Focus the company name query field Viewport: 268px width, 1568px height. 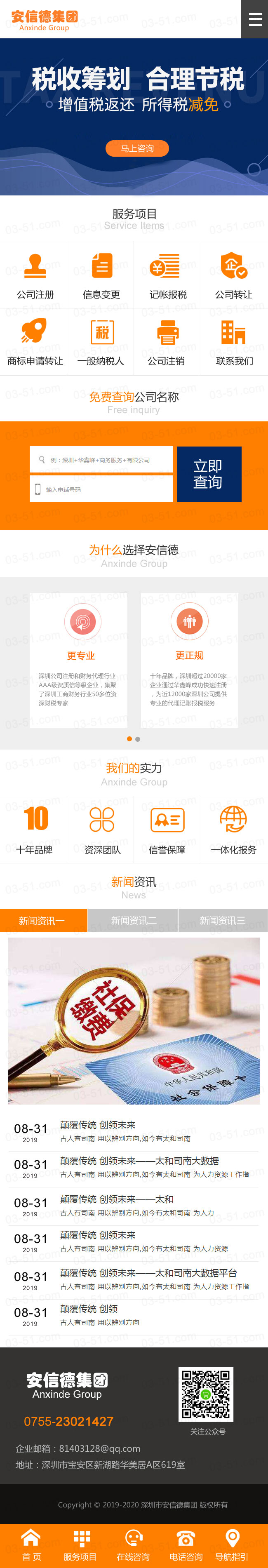(101, 460)
